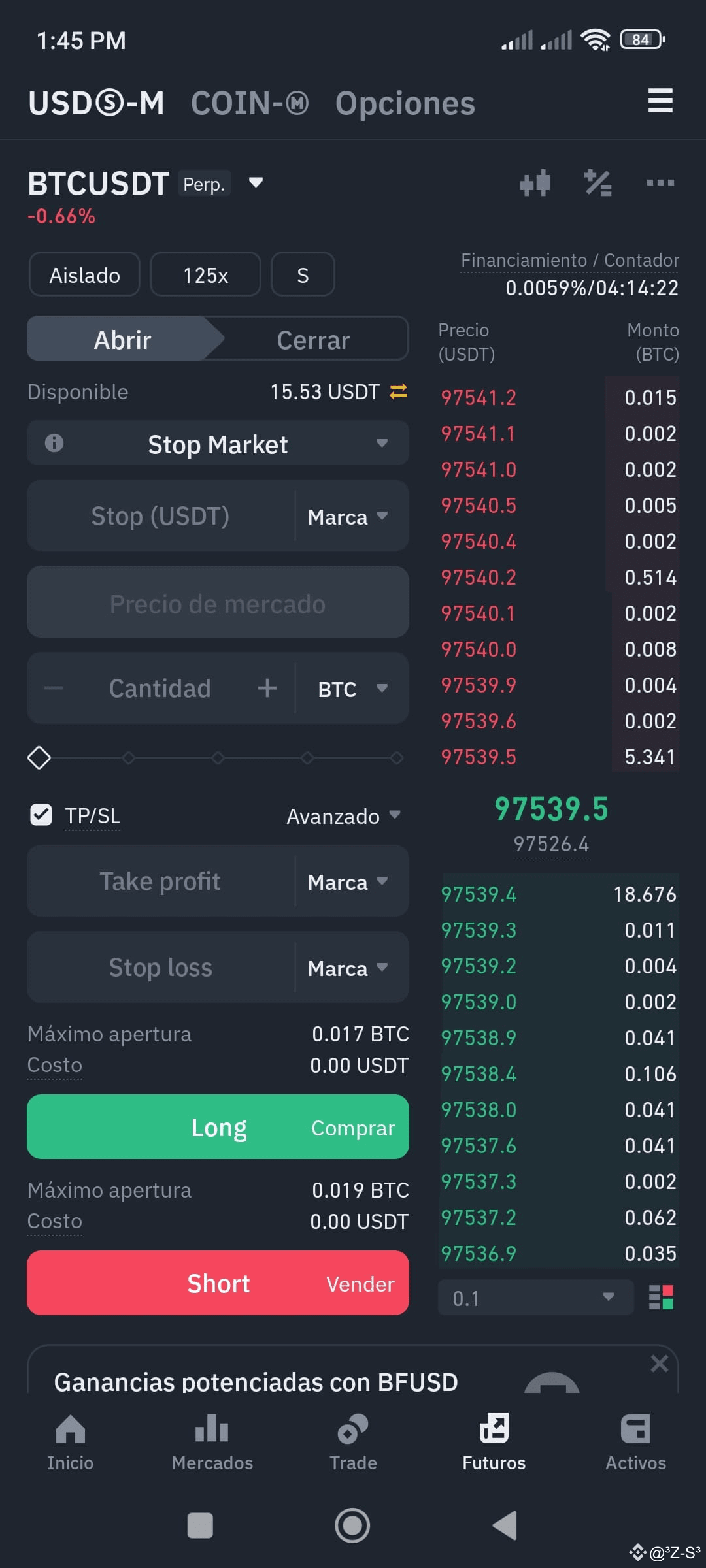This screenshot has height=1568, width=706.
Task: Open the Stop Market order type dropdown
Action: coord(218,443)
